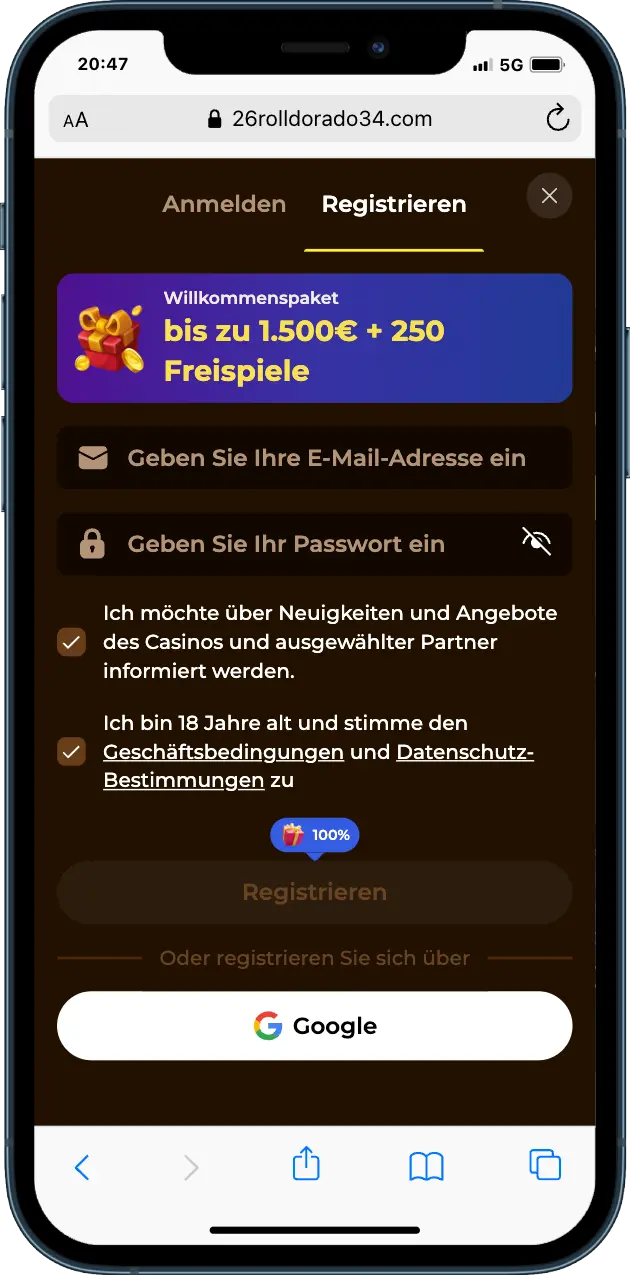This screenshot has height=1275, width=630.
Task: Switch to the Anmelden tab
Action: (x=224, y=204)
